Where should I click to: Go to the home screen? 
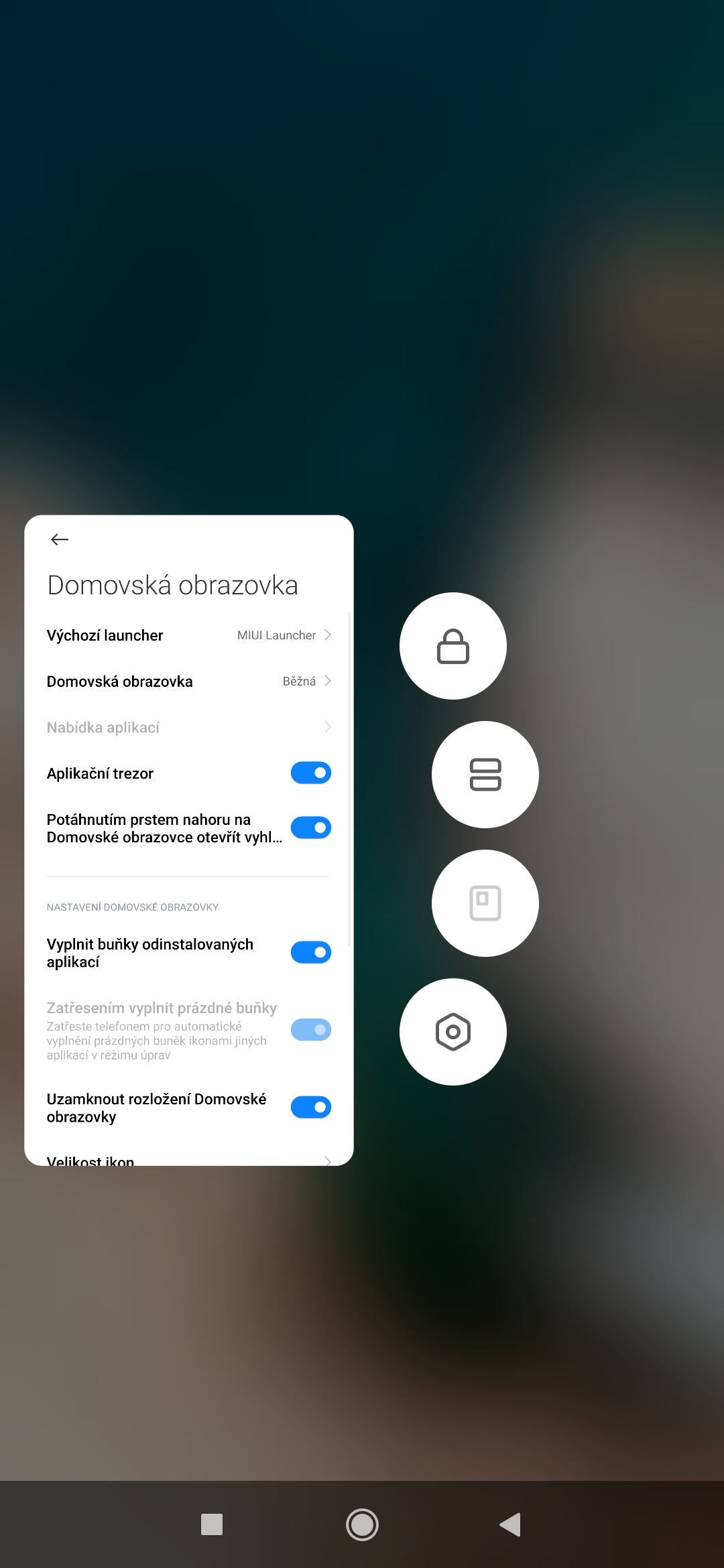coord(362,1524)
